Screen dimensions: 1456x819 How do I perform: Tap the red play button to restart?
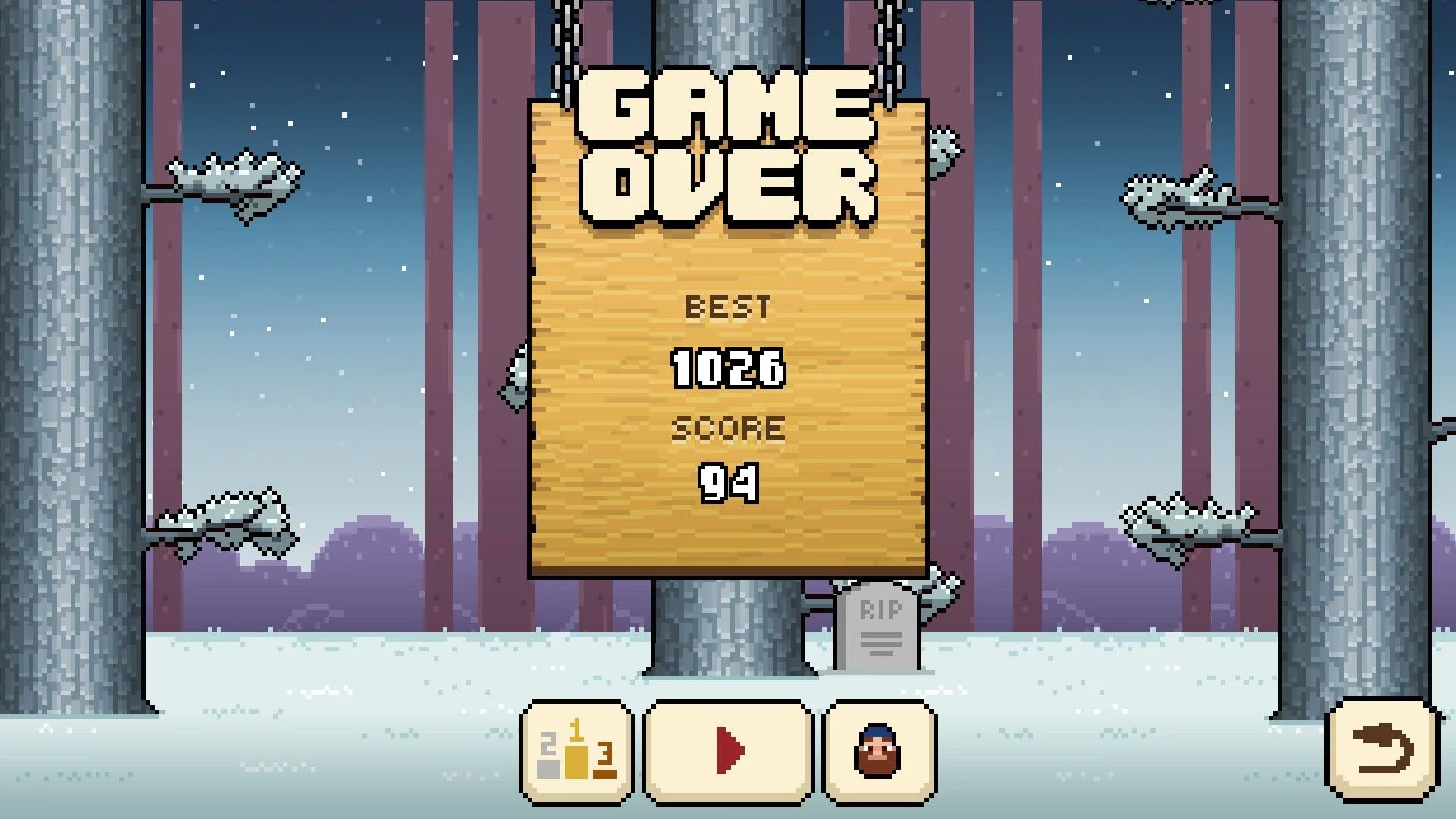point(728,752)
